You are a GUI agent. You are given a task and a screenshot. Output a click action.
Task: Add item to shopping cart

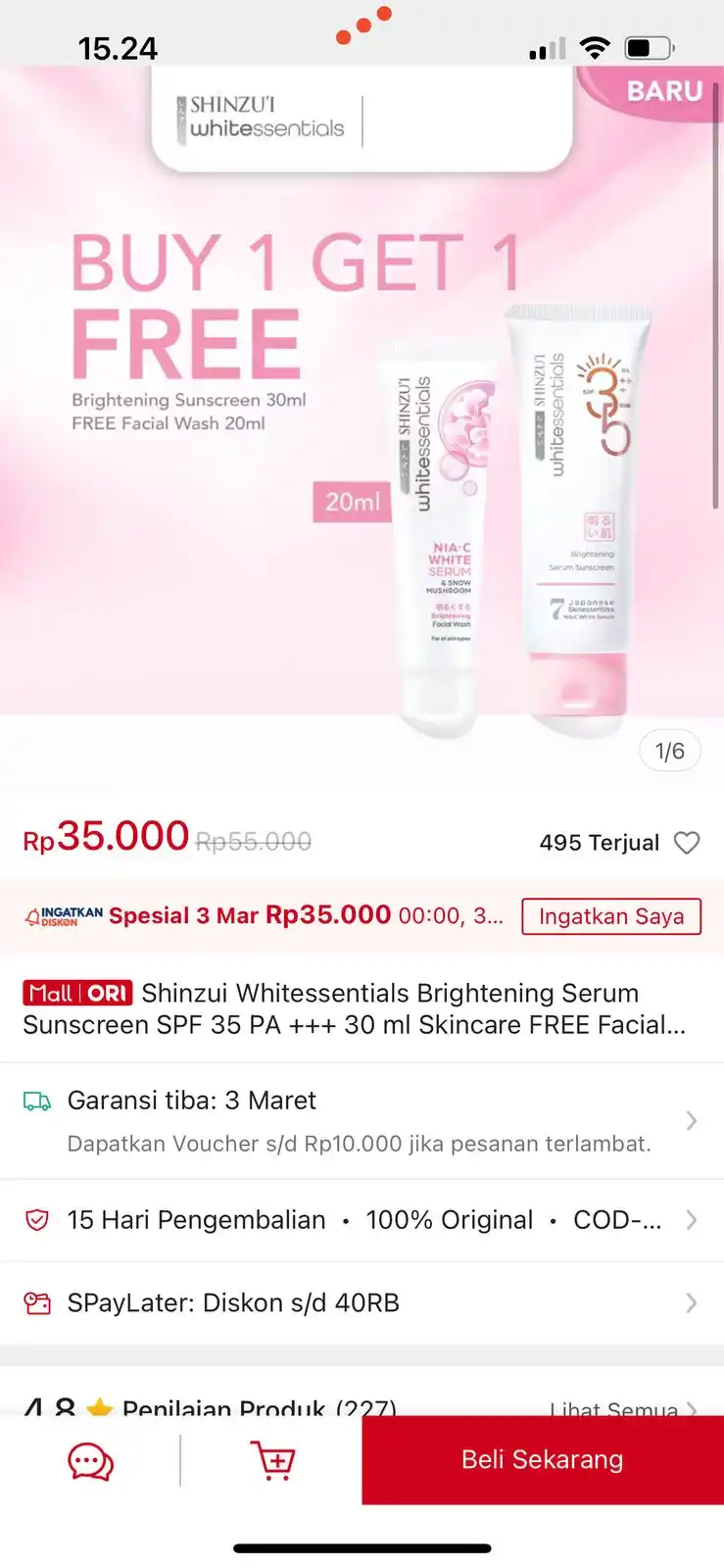point(272,1460)
